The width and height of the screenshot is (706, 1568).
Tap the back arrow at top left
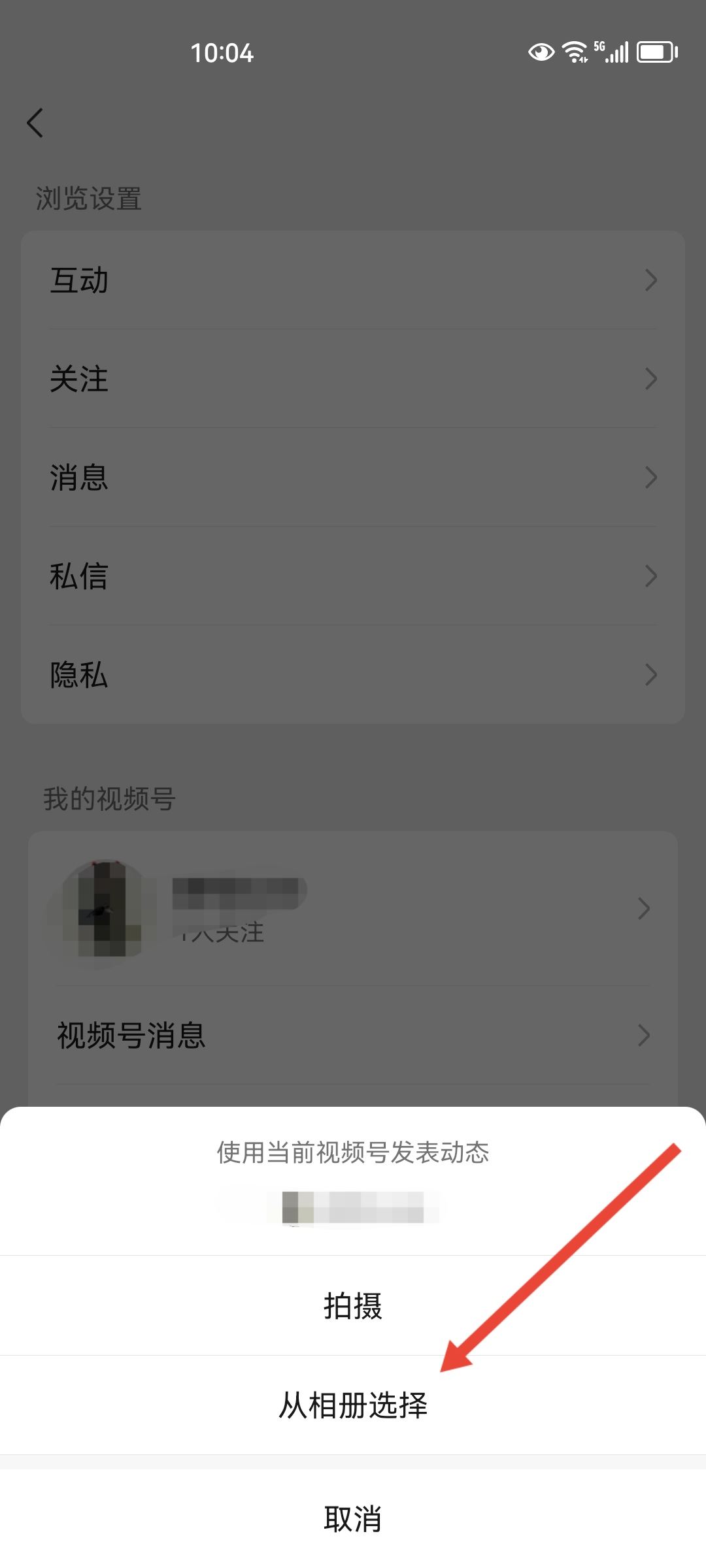(x=35, y=122)
